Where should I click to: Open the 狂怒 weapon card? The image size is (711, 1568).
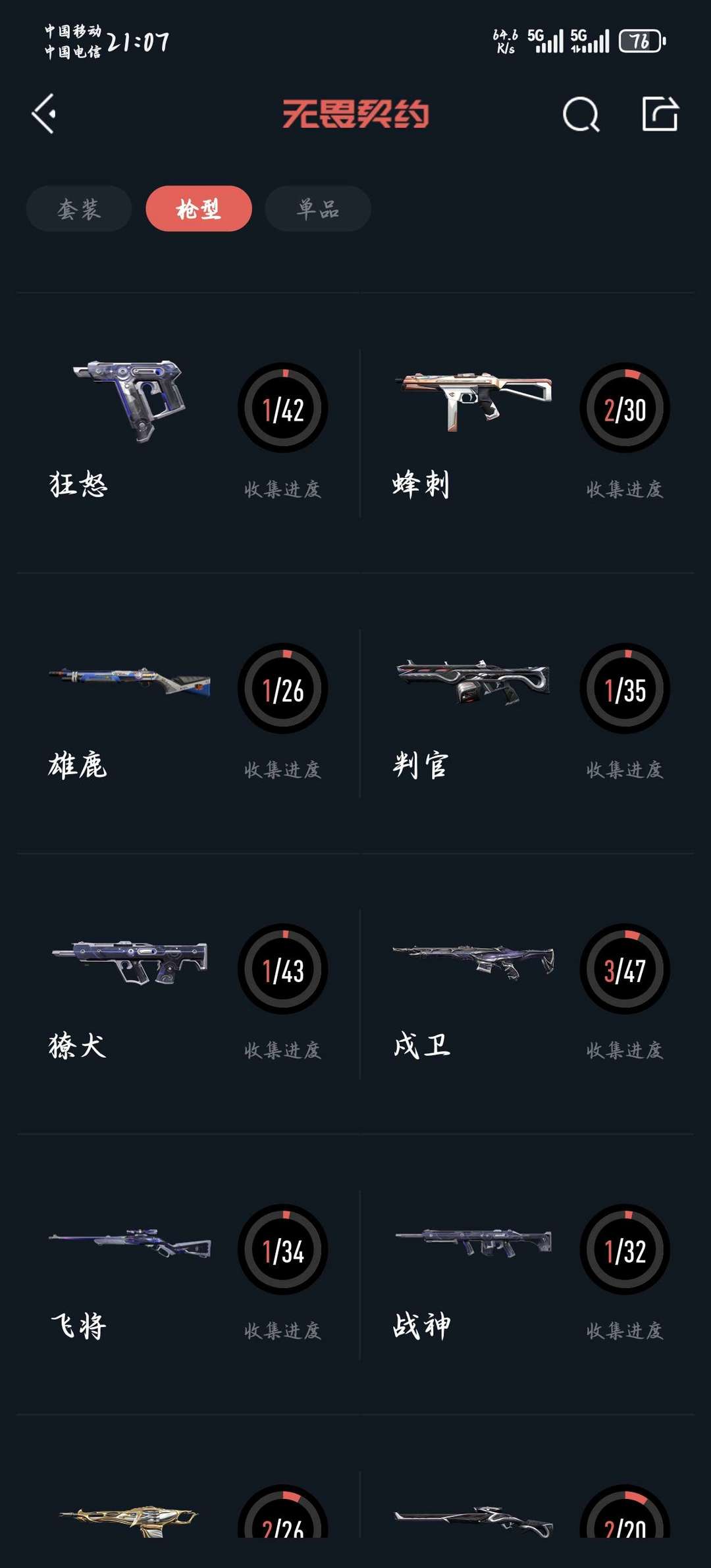pos(188,433)
